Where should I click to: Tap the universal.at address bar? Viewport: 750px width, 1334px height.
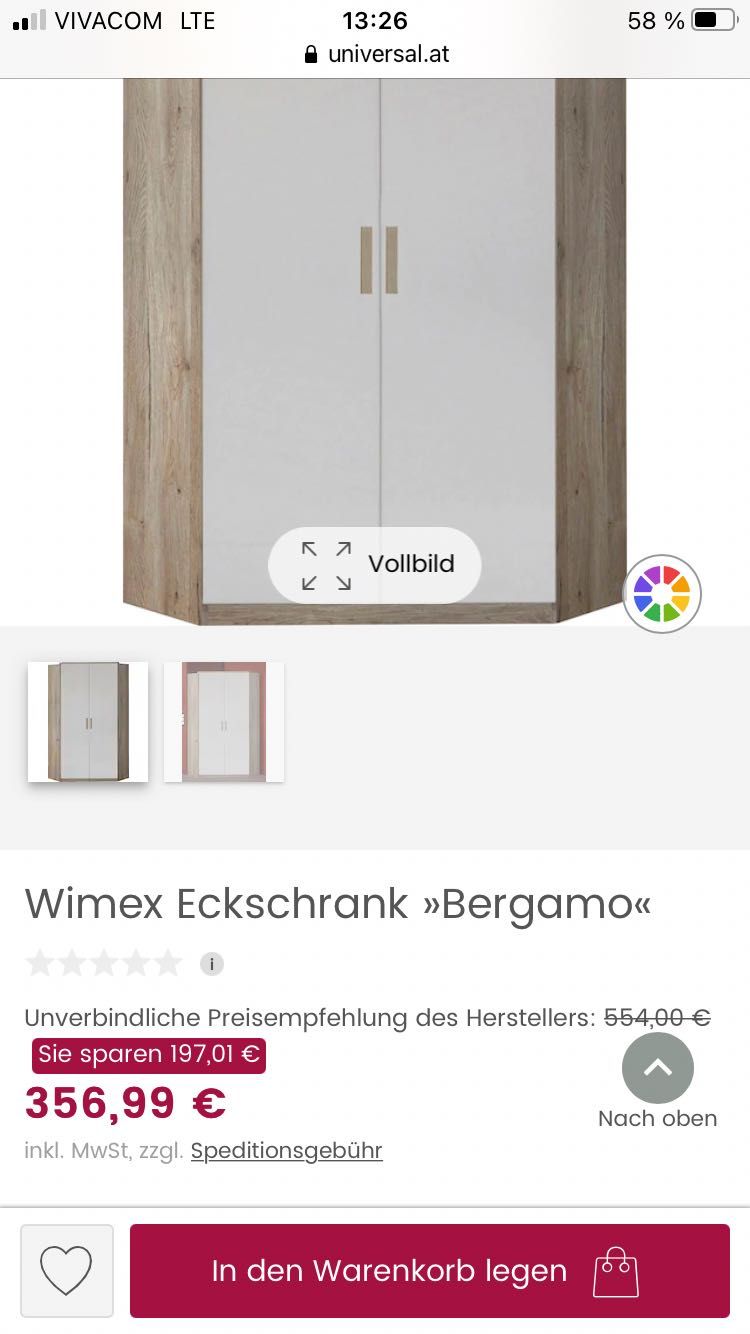tap(377, 54)
